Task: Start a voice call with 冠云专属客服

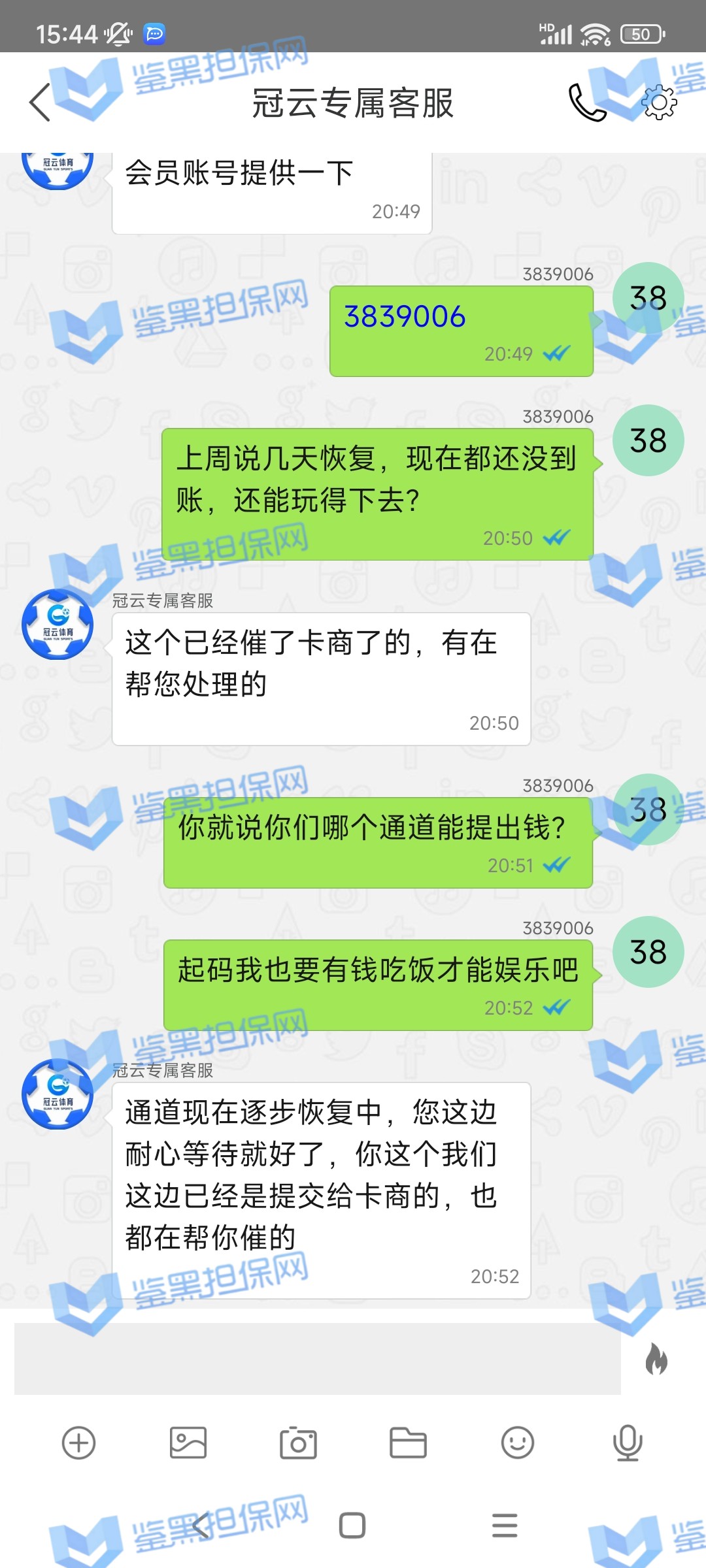Action: point(586,103)
